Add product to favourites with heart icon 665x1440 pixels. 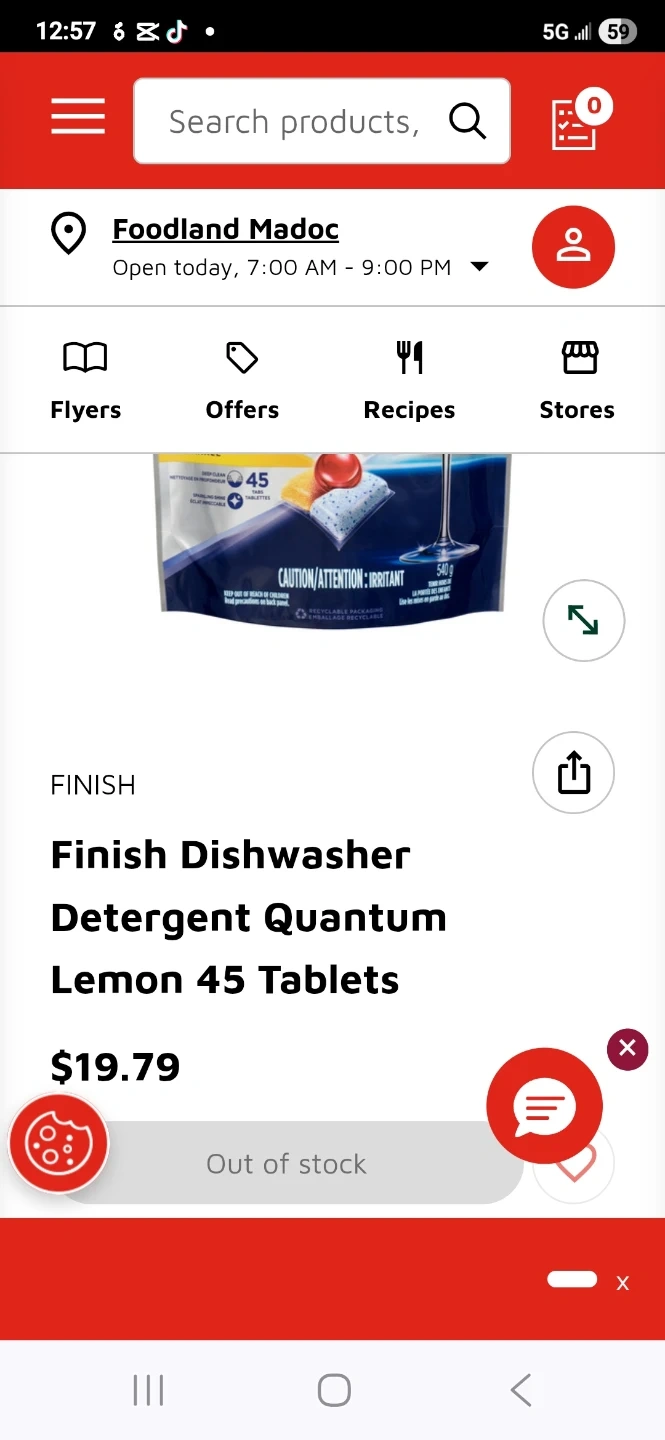(576, 1165)
